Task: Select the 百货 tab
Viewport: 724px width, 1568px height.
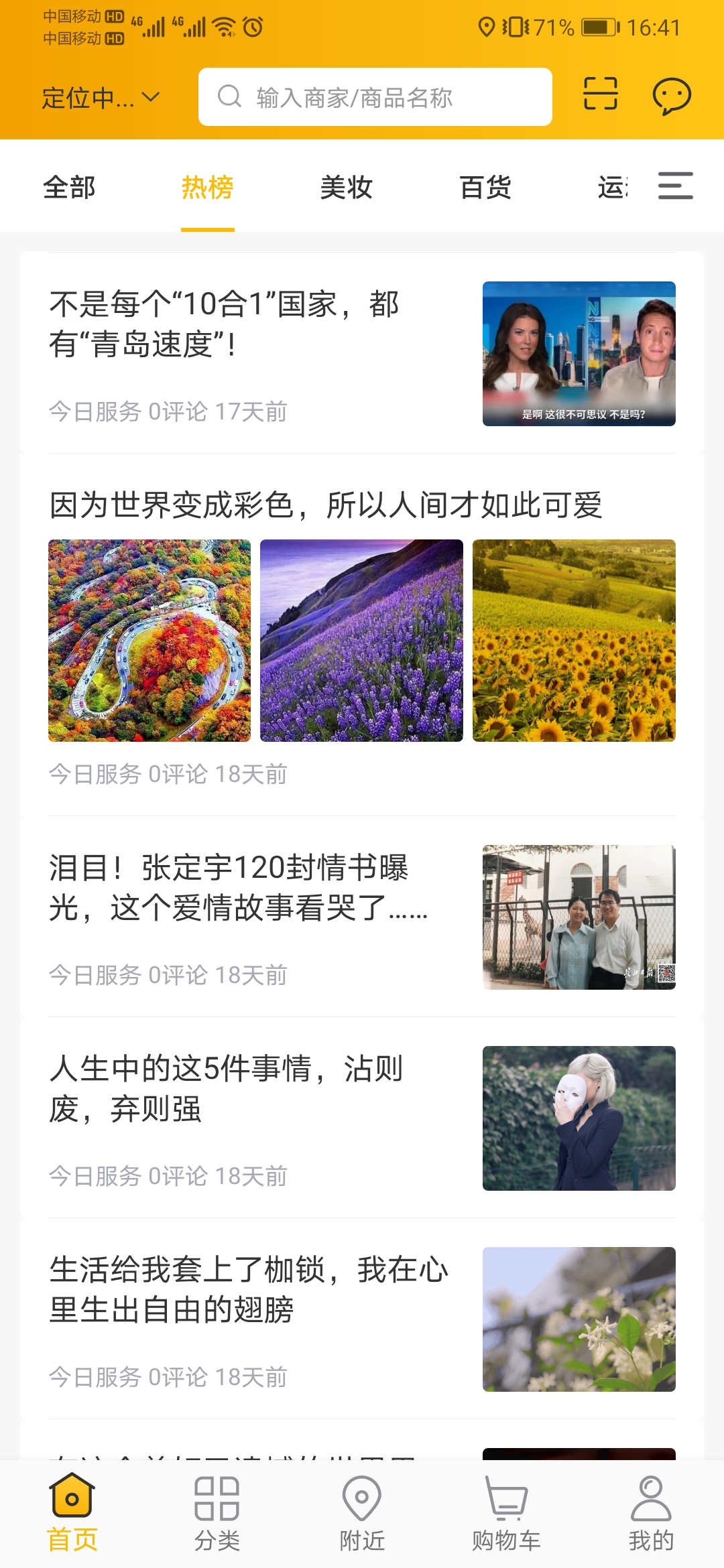Action: pos(485,186)
